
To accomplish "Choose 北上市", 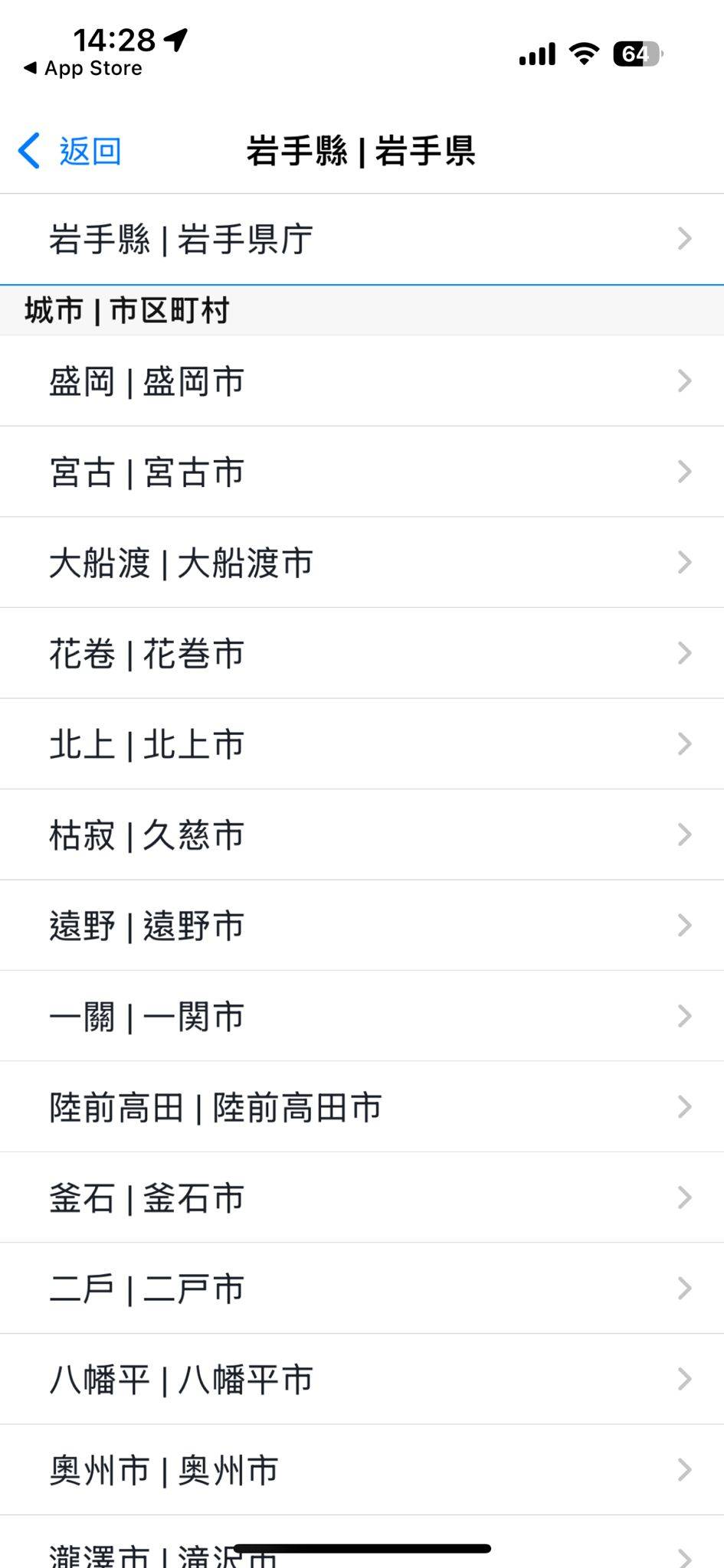I will 362,744.
